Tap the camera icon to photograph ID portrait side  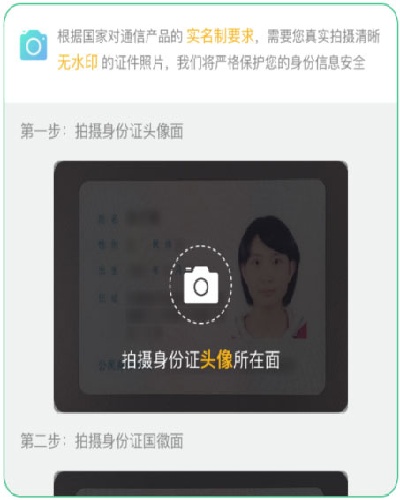(201, 285)
